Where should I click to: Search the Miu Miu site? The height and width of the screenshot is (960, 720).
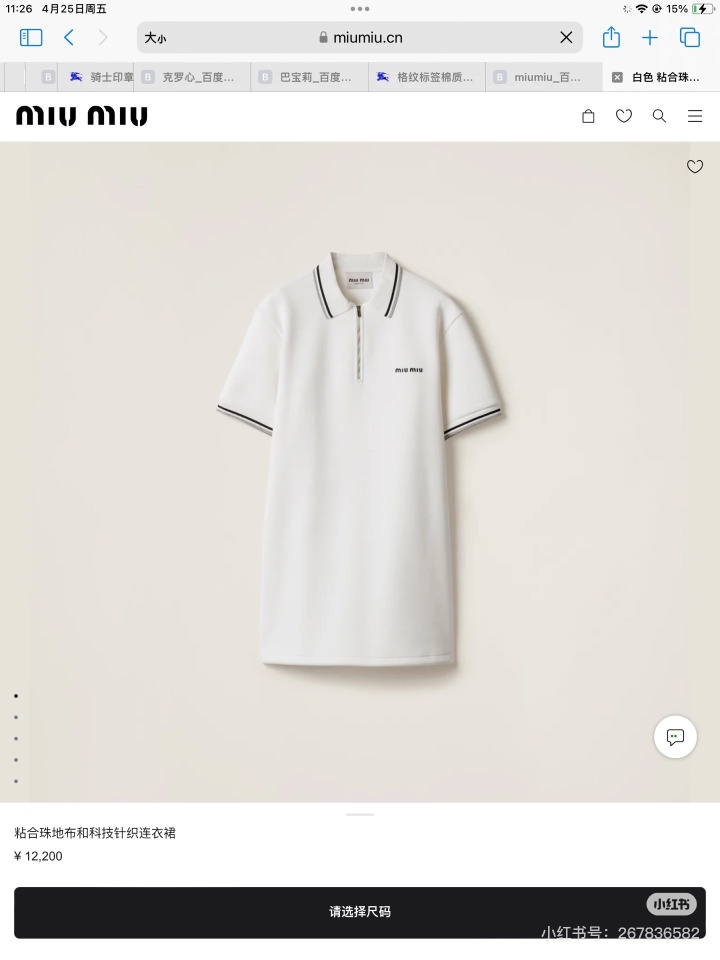tap(659, 116)
